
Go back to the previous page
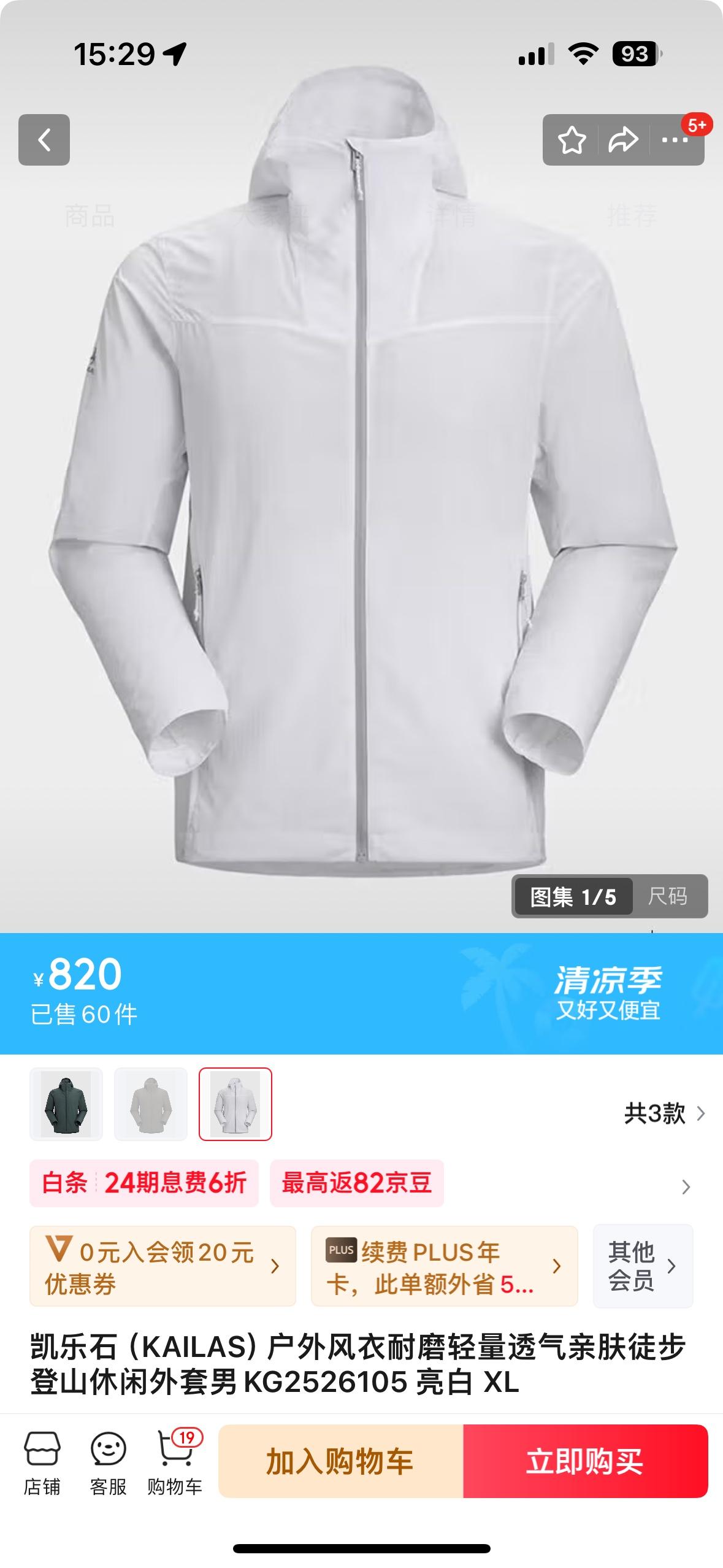(44, 140)
